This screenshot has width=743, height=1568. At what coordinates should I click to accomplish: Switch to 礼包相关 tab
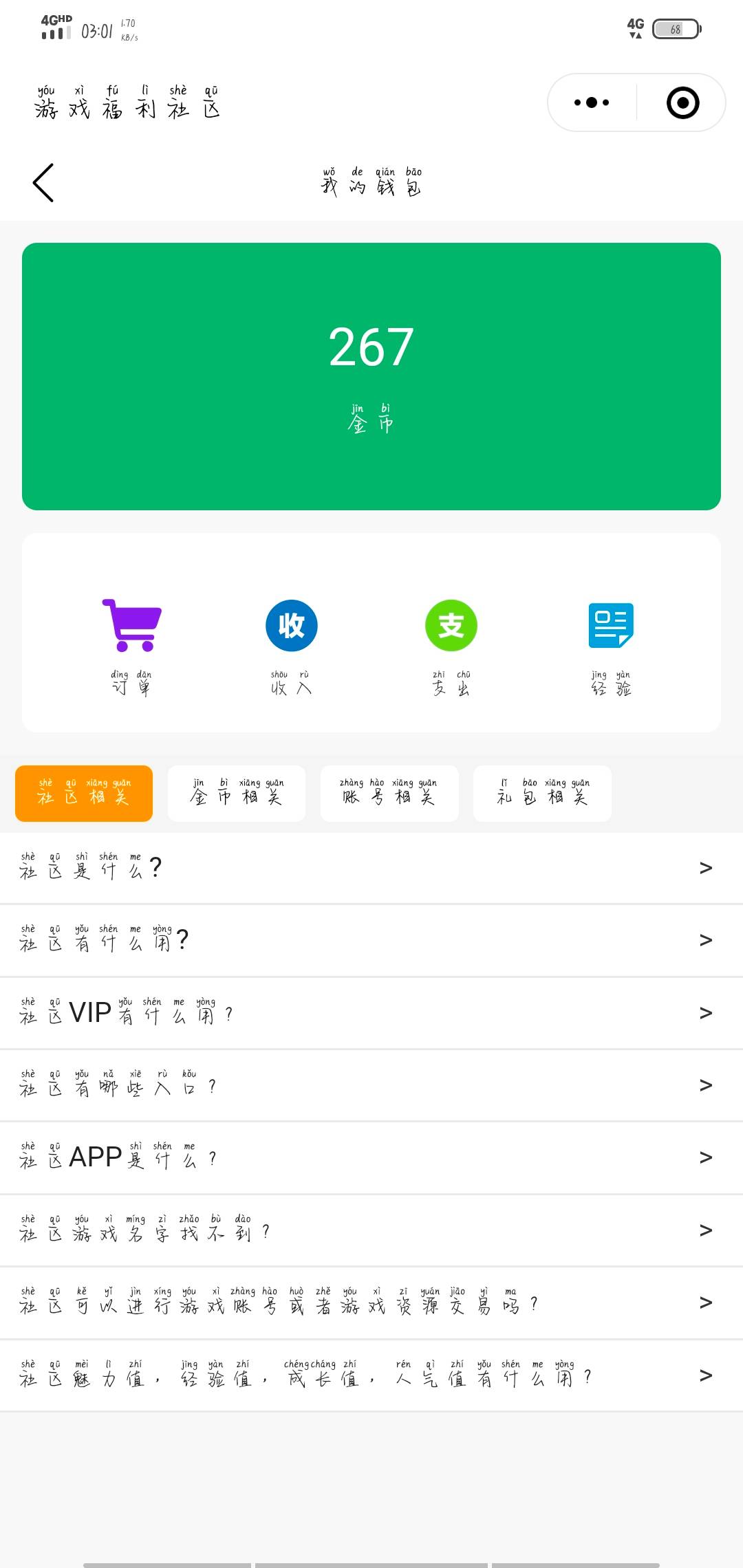pyautogui.click(x=542, y=794)
